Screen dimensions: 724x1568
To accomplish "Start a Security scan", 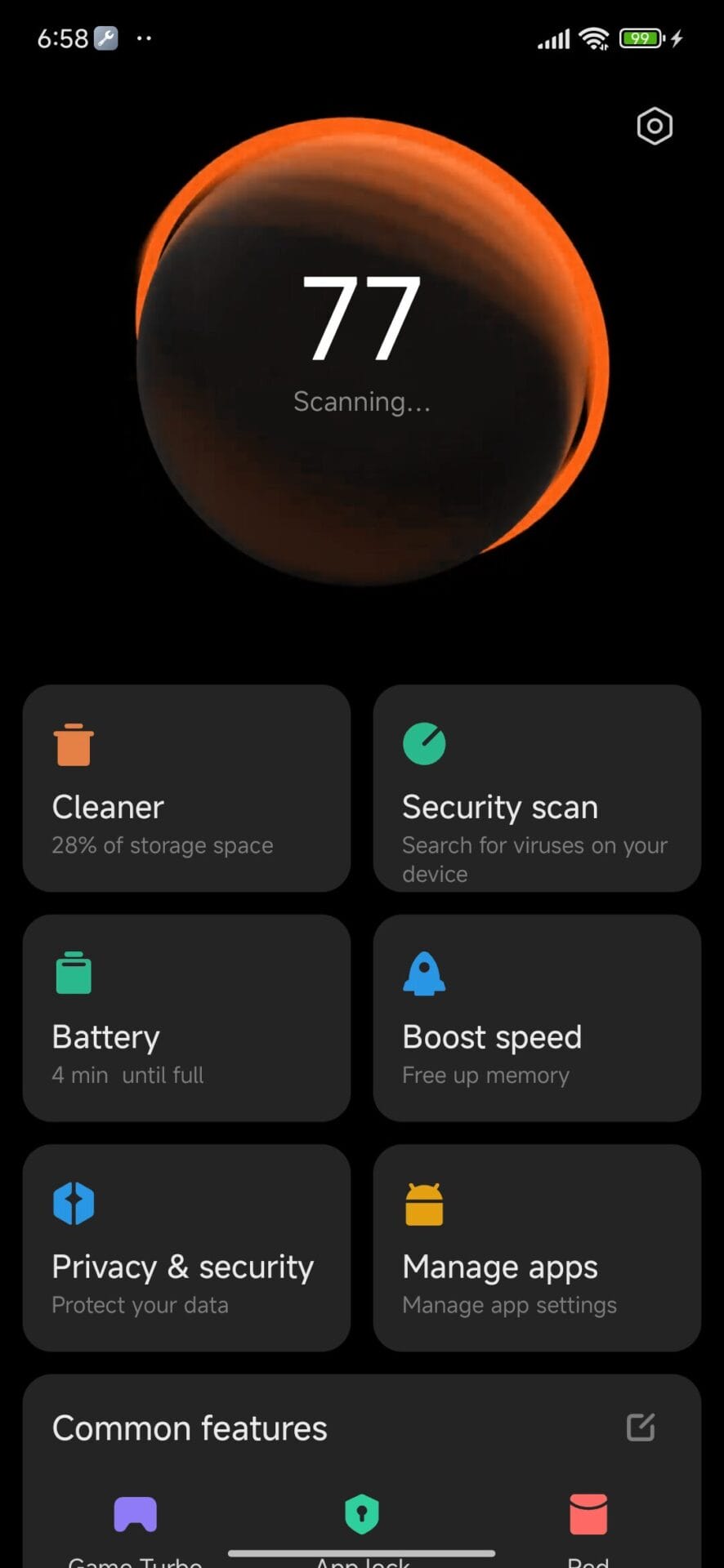I will pyautogui.click(x=537, y=788).
